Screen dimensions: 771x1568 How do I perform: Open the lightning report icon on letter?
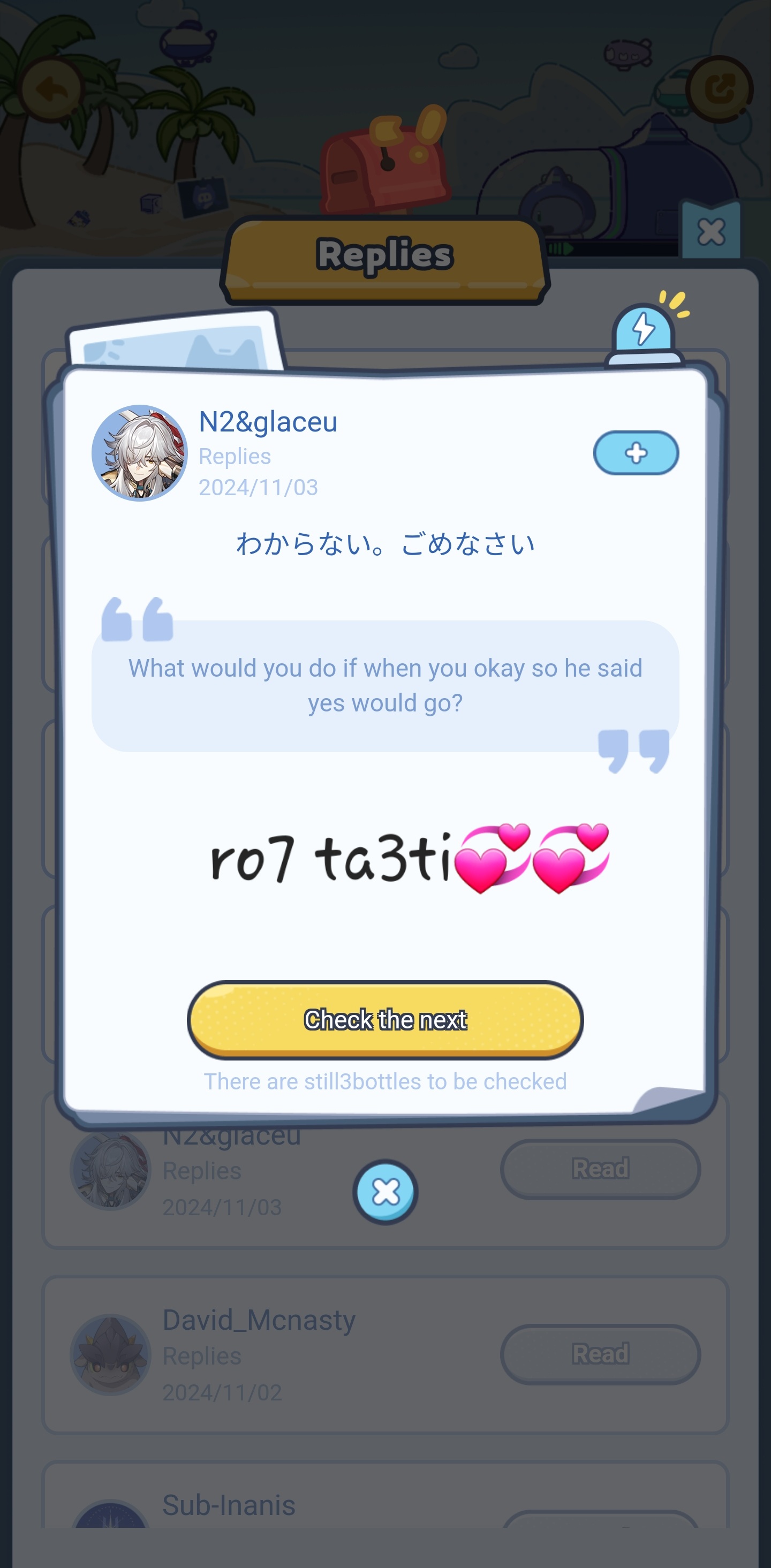click(x=644, y=332)
